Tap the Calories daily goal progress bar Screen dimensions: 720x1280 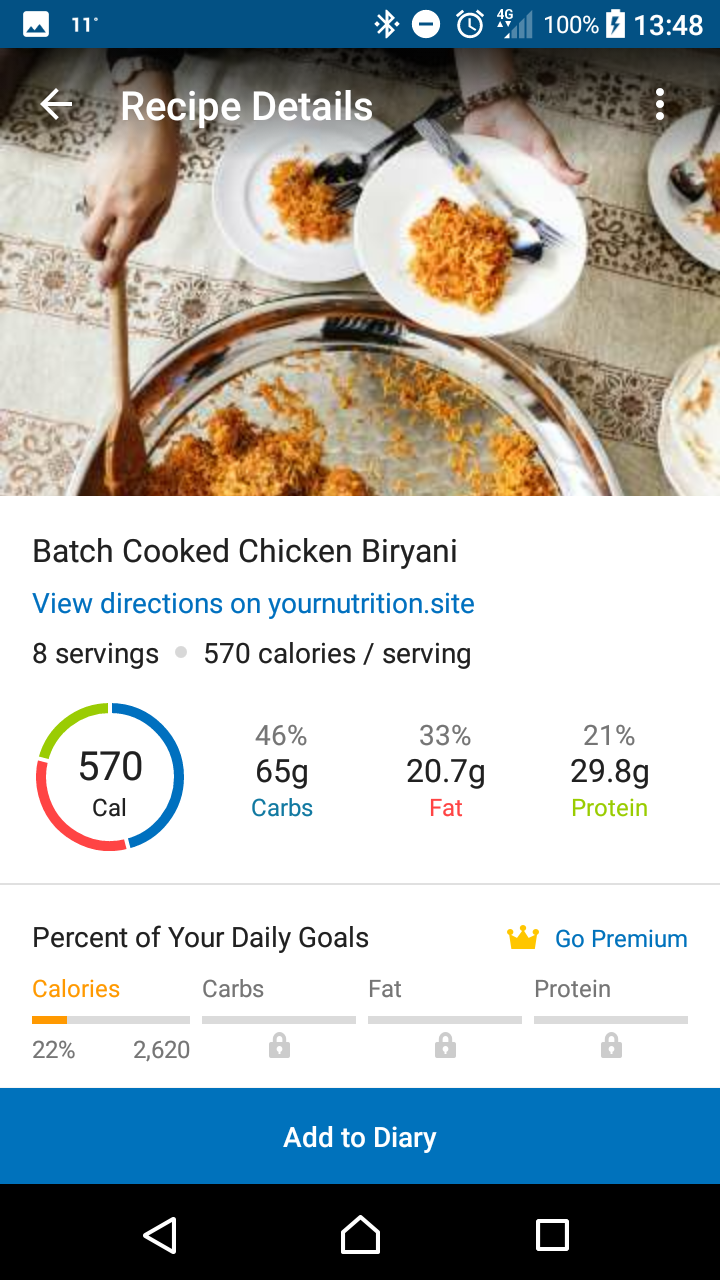tap(110, 1019)
